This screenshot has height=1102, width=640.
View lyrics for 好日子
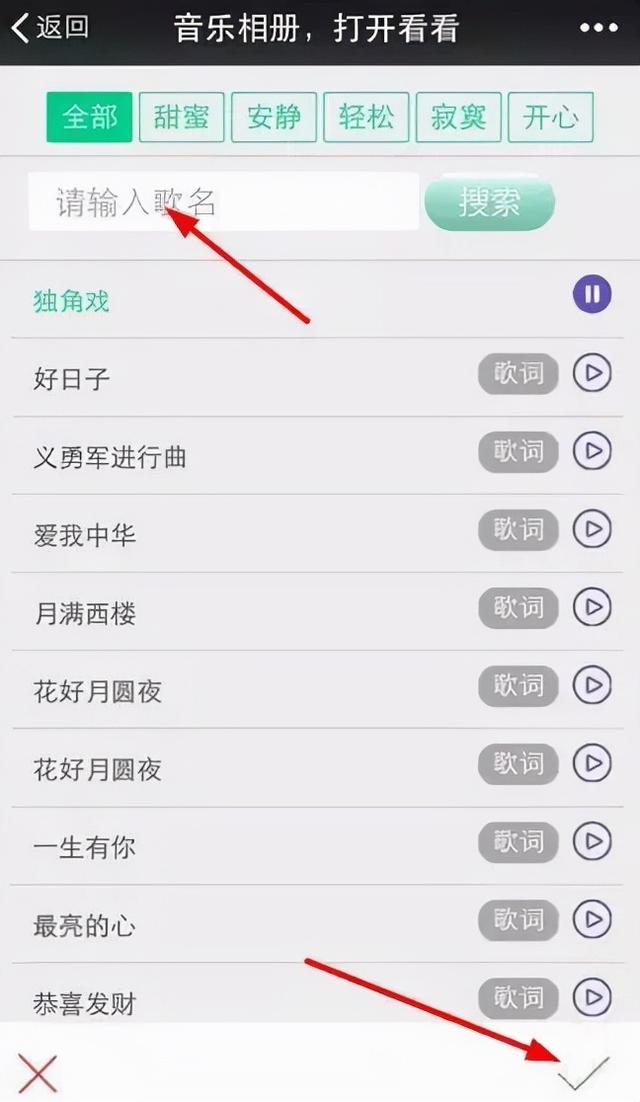[518, 373]
